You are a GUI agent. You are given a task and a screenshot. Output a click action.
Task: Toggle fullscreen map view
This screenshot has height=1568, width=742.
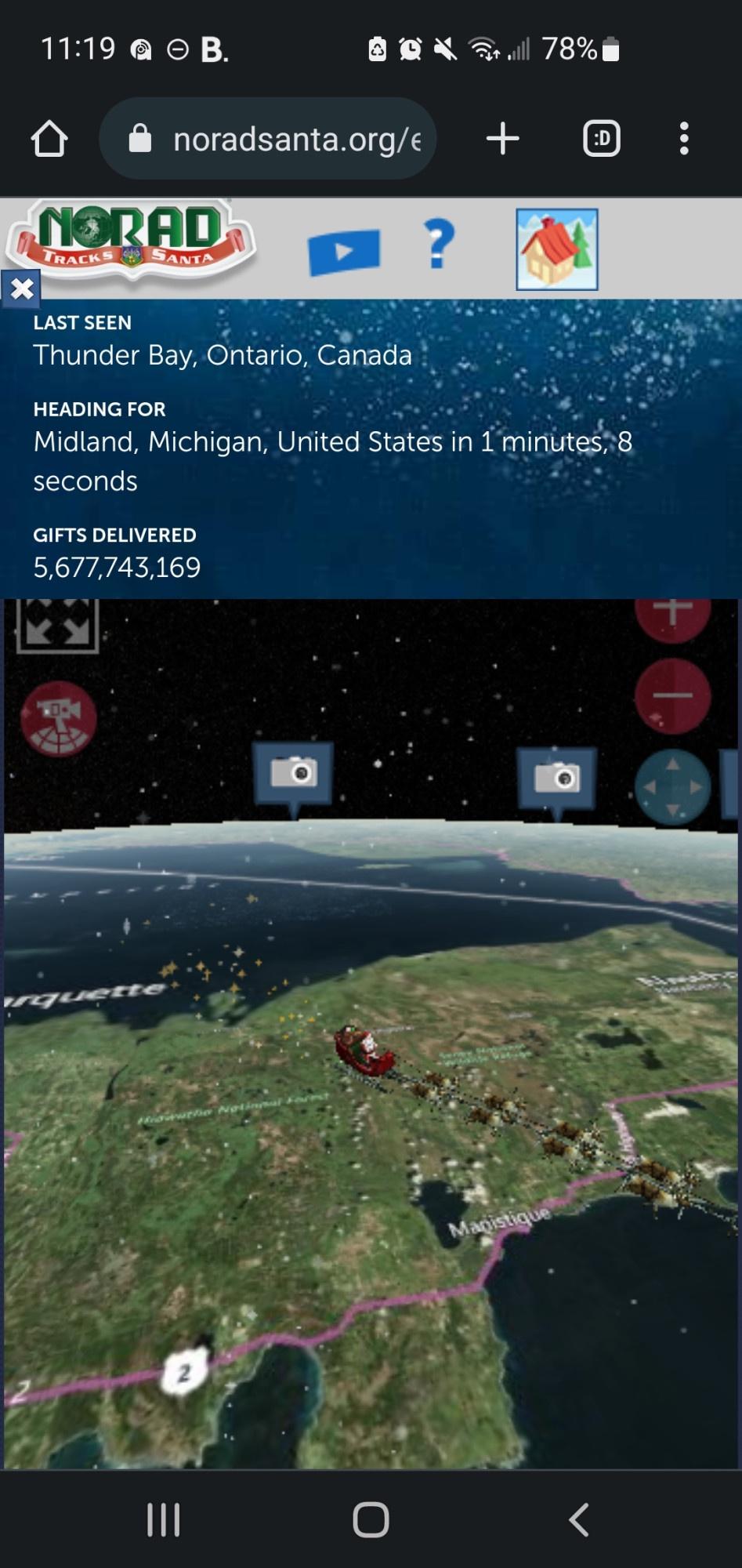click(x=57, y=626)
